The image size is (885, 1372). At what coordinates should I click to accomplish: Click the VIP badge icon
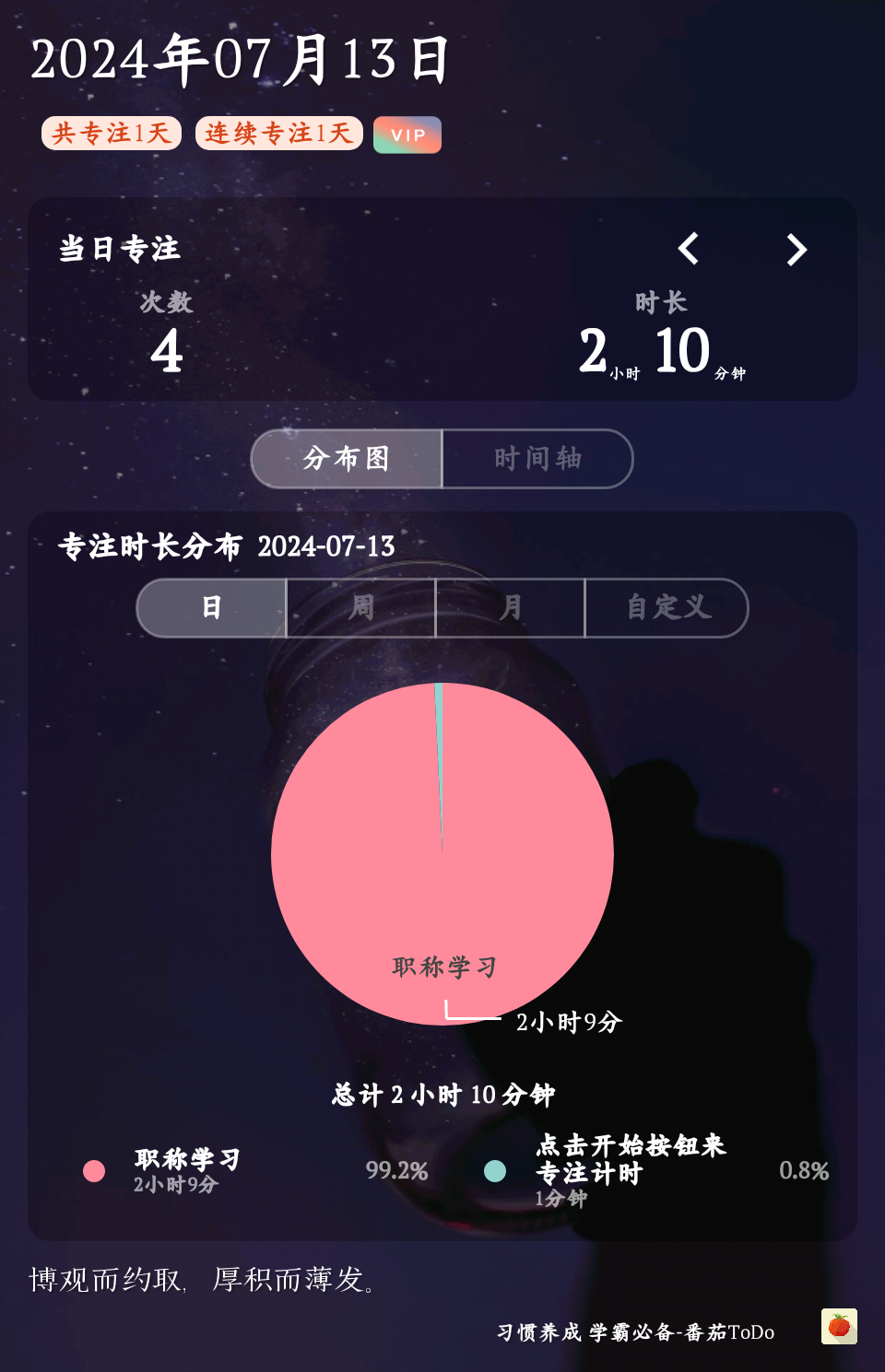[406, 135]
